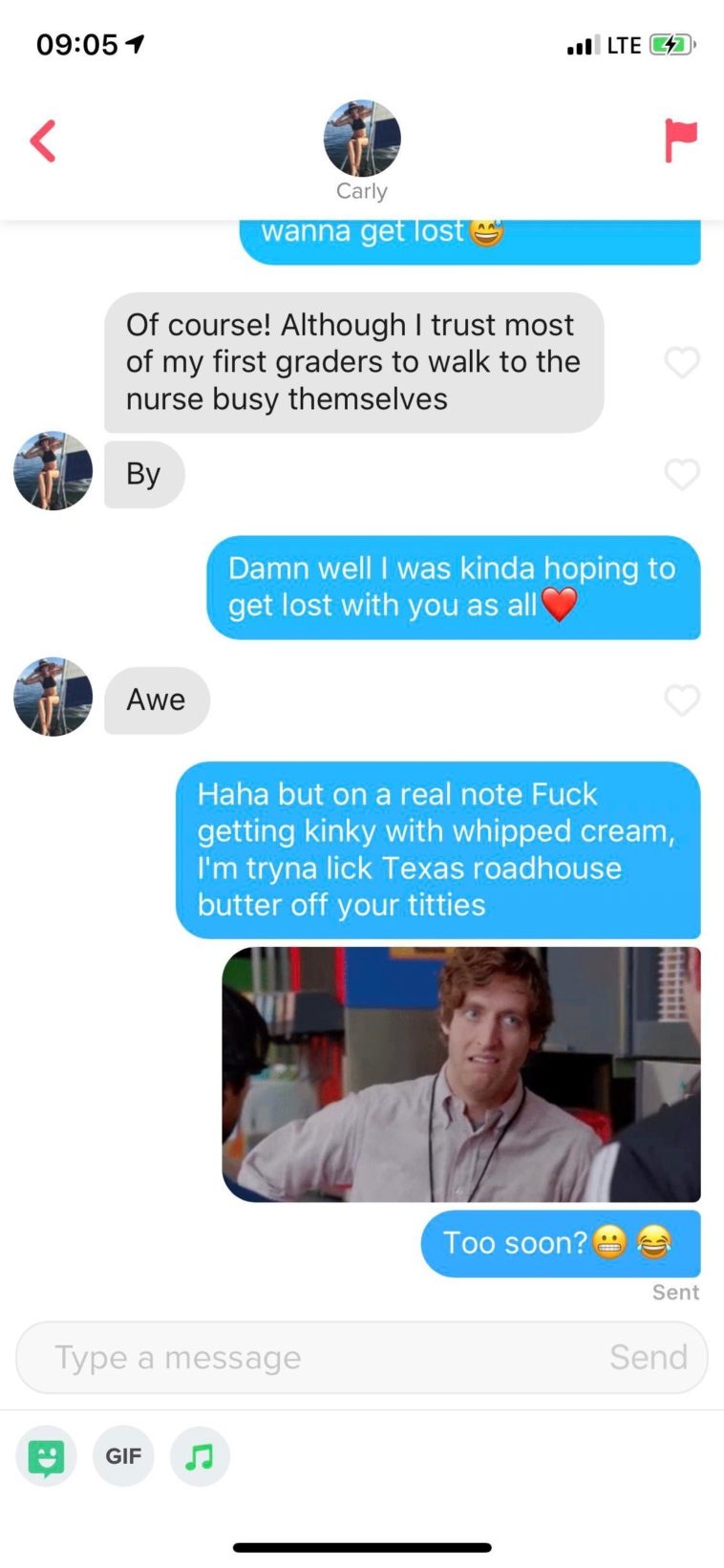724x1568 pixels.
Task: Open Carly's profile photo in the header
Action: pyautogui.click(x=362, y=139)
